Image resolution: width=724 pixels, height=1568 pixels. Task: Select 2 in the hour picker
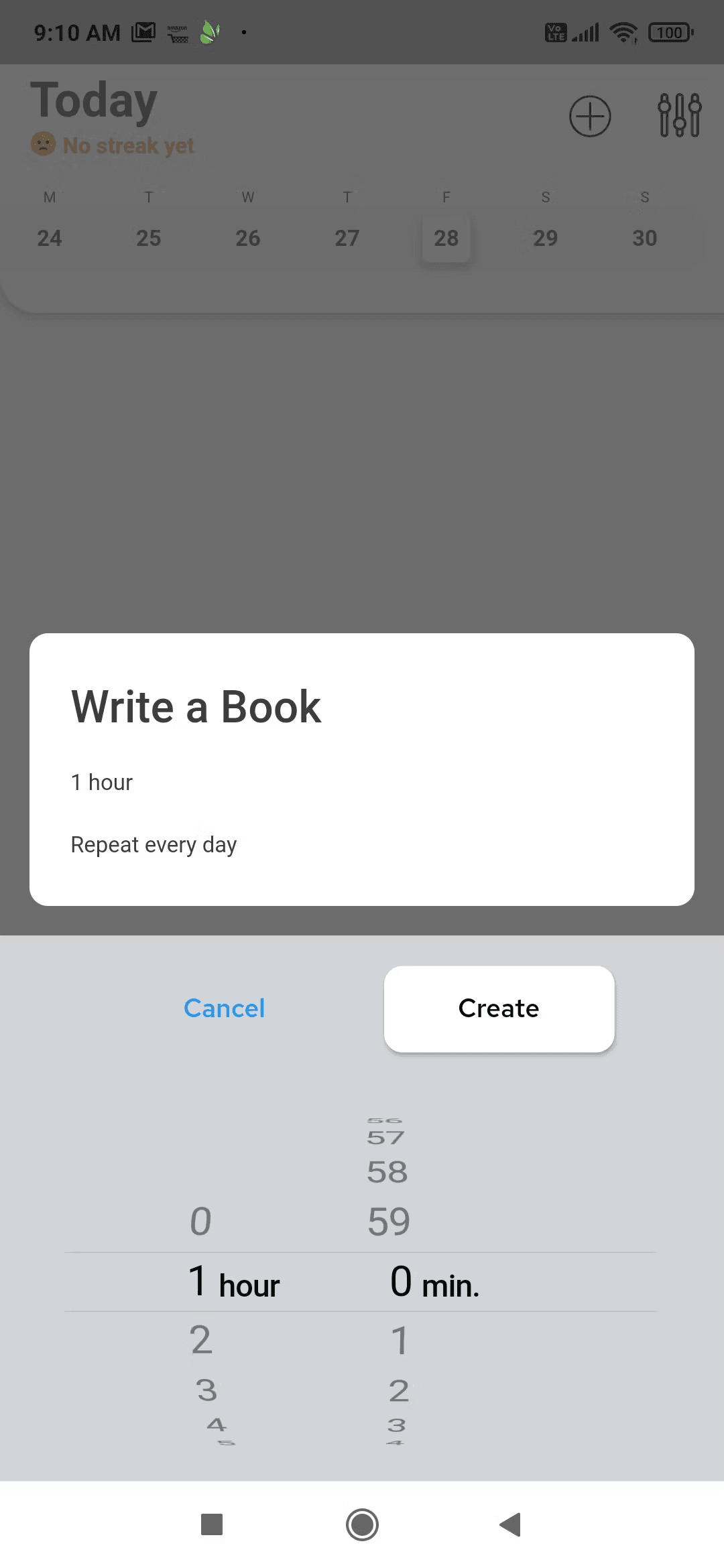pos(200,1340)
